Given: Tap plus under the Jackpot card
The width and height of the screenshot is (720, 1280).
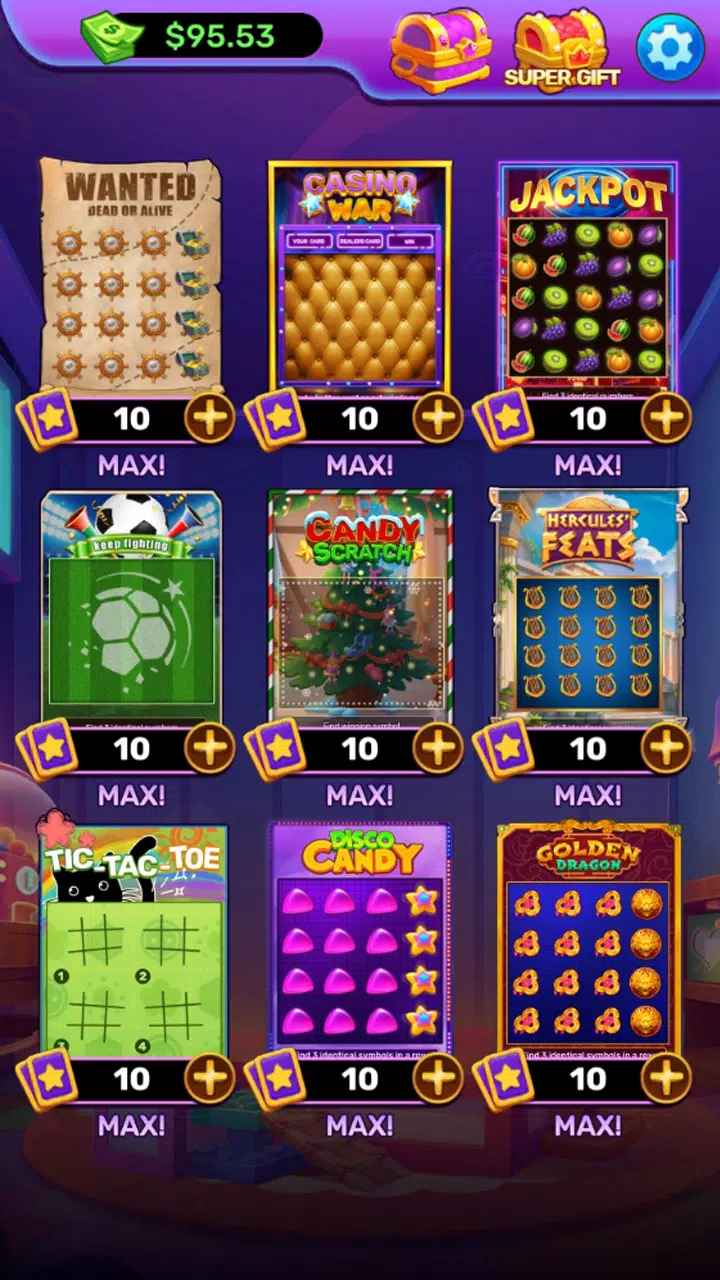Looking at the screenshot, I should [666, 418].
